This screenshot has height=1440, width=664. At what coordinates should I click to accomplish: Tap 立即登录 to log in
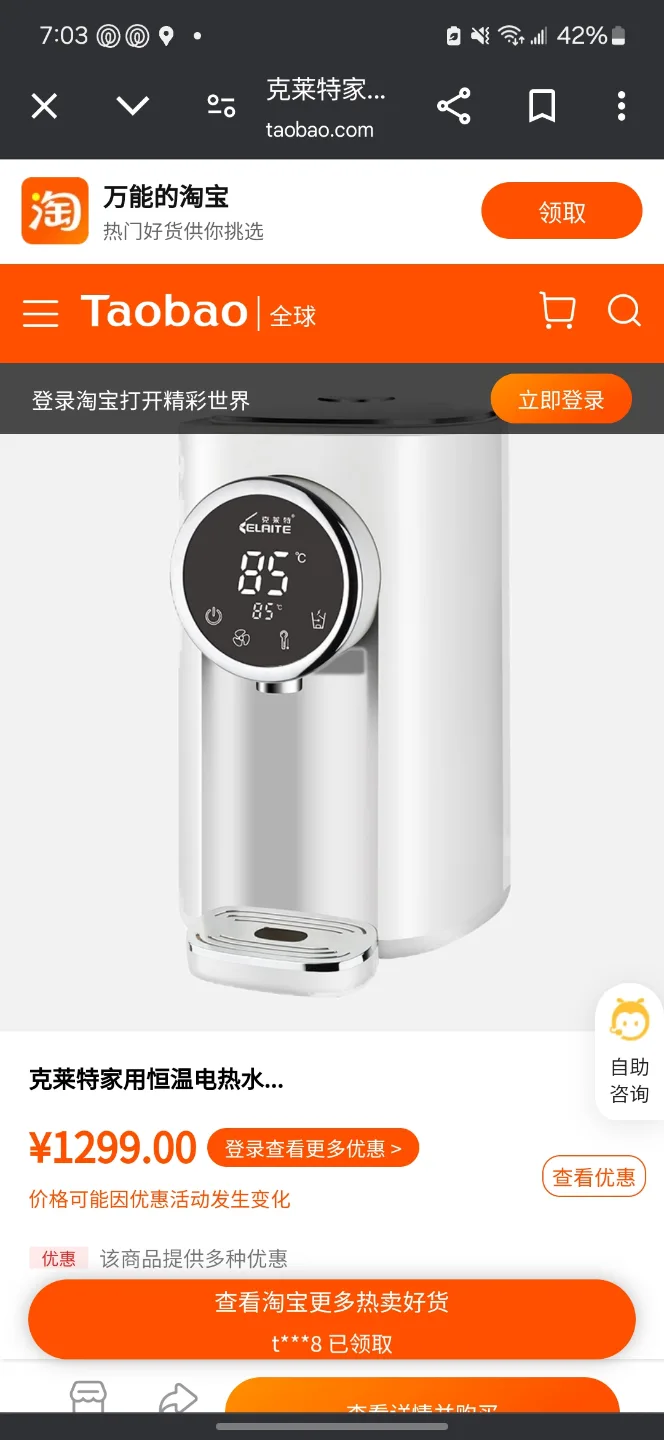pos(561,400)
